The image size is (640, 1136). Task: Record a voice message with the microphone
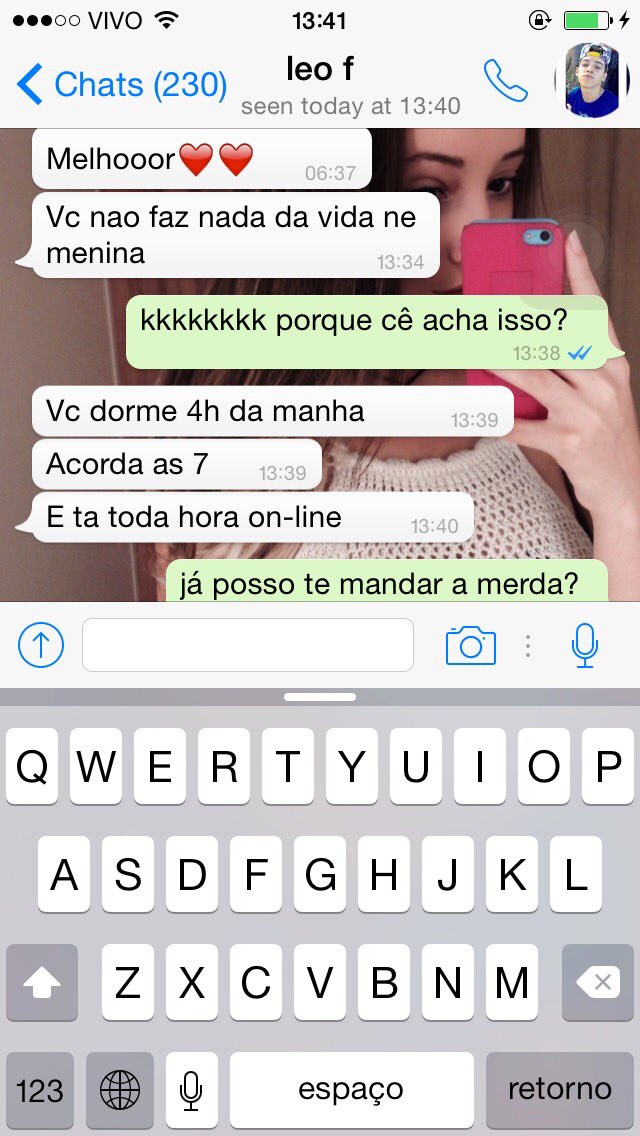(x=584, y=645)
